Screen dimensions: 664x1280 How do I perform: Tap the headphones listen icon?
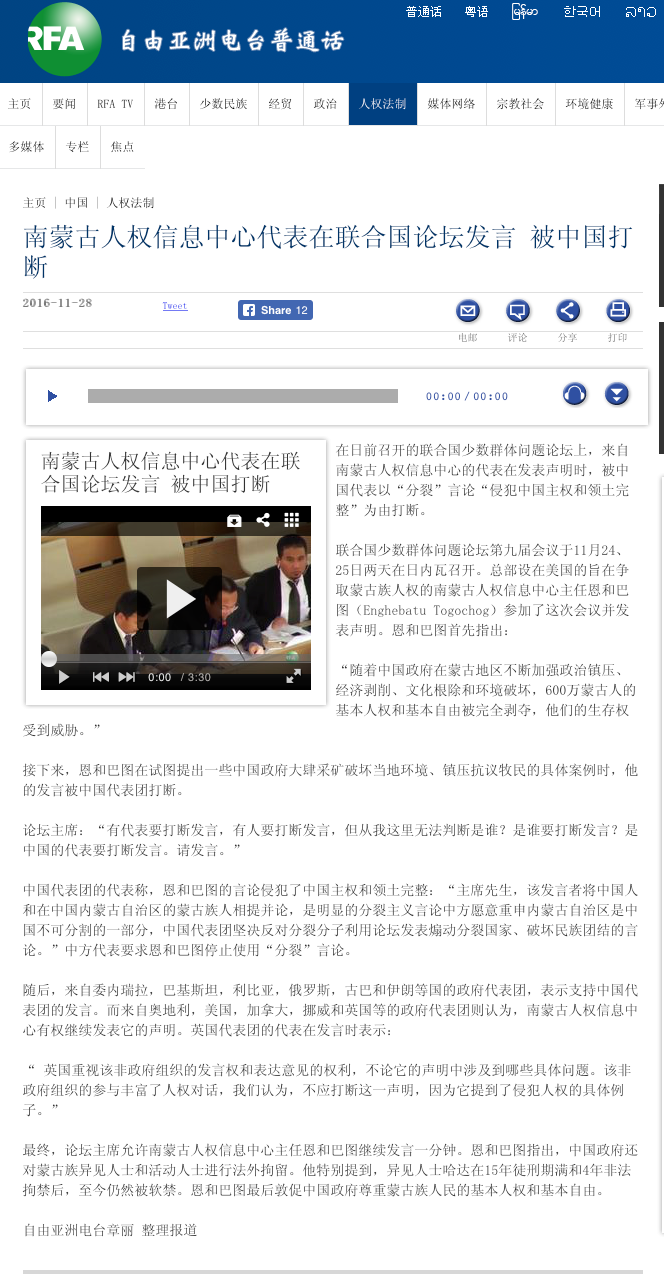click(574, 394)
